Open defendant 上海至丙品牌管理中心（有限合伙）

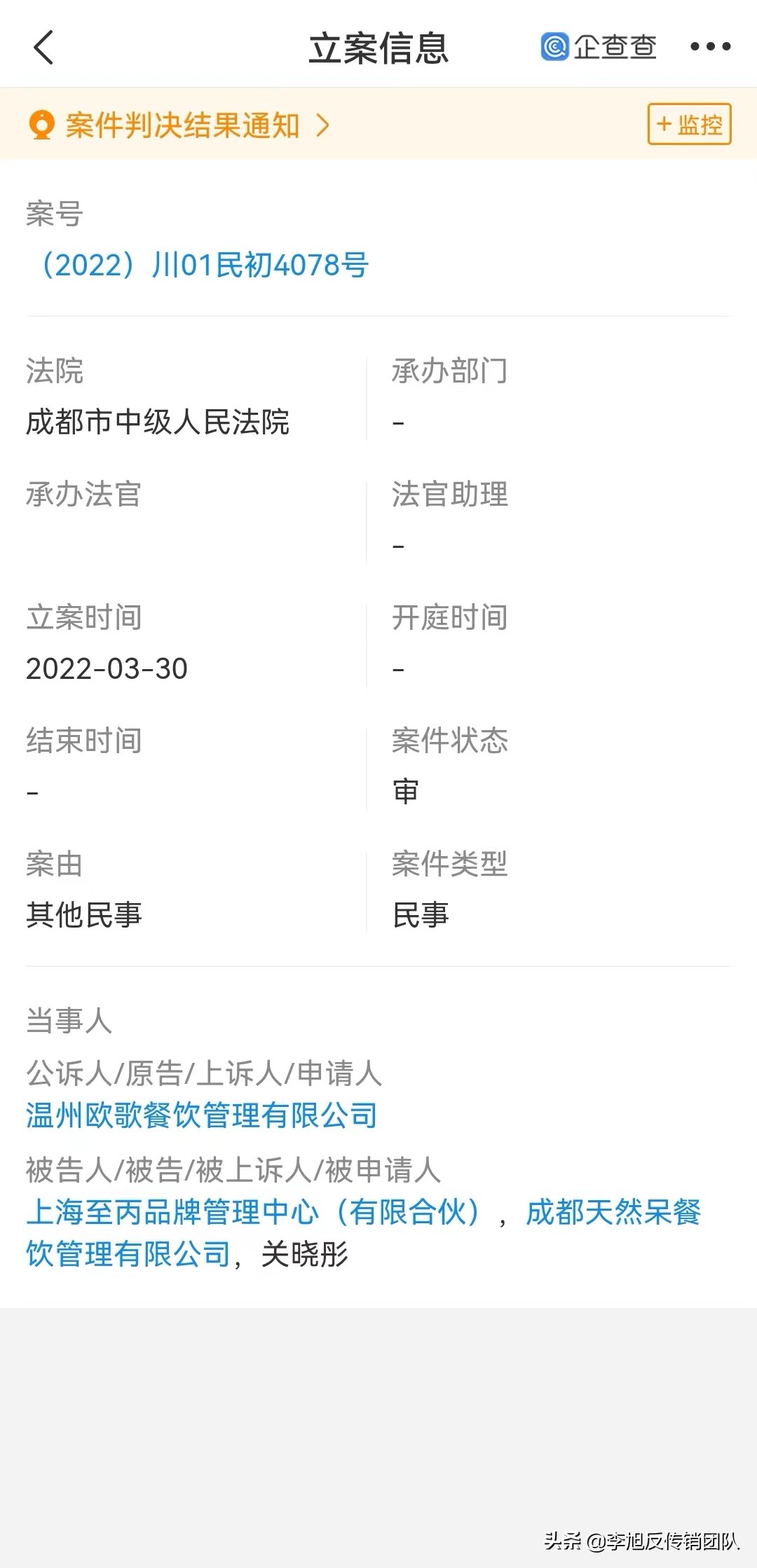click(x=255, y=1211)
